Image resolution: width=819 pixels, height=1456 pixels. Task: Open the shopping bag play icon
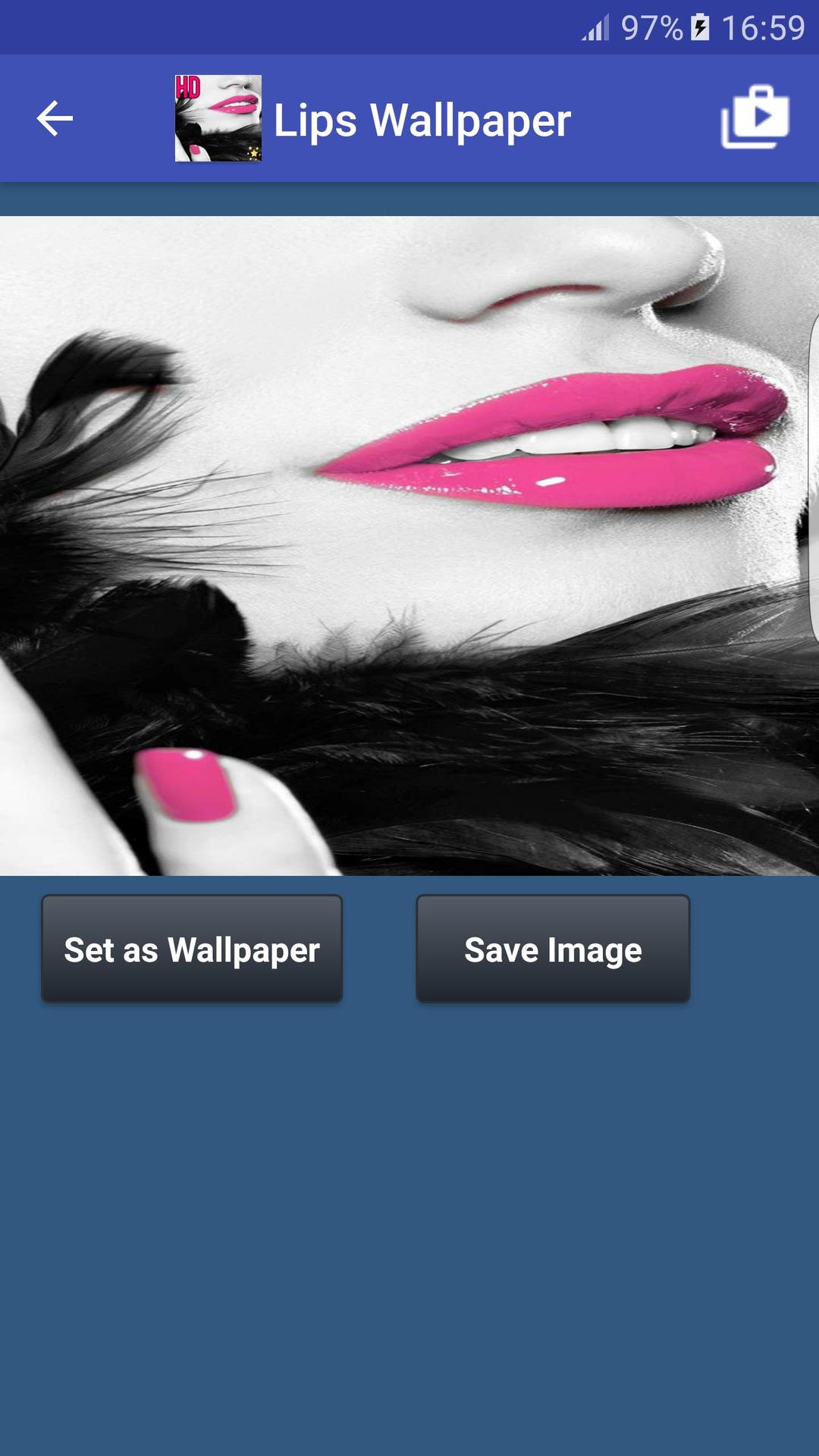[755, 118]
